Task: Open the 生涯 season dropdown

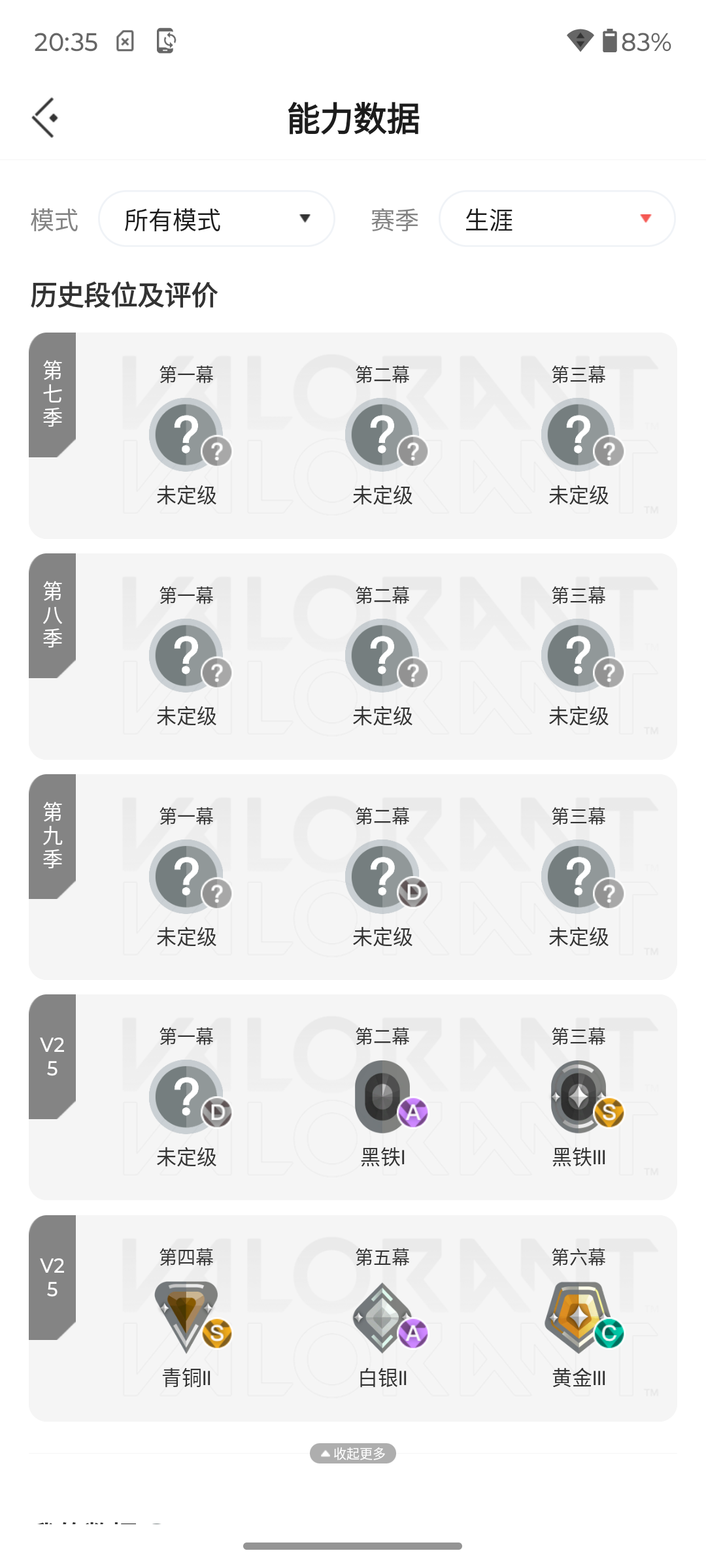Action: click(x=557, y=219)
